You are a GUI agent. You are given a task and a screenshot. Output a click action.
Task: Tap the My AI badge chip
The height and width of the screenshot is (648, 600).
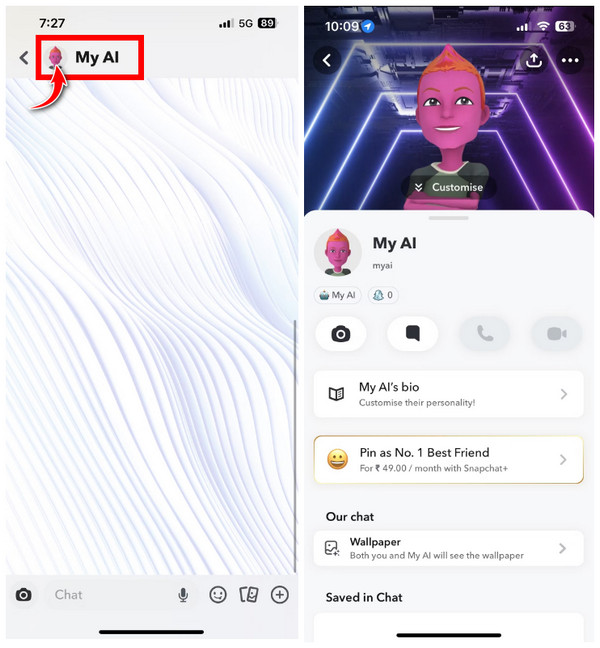[x=338, y=295]
